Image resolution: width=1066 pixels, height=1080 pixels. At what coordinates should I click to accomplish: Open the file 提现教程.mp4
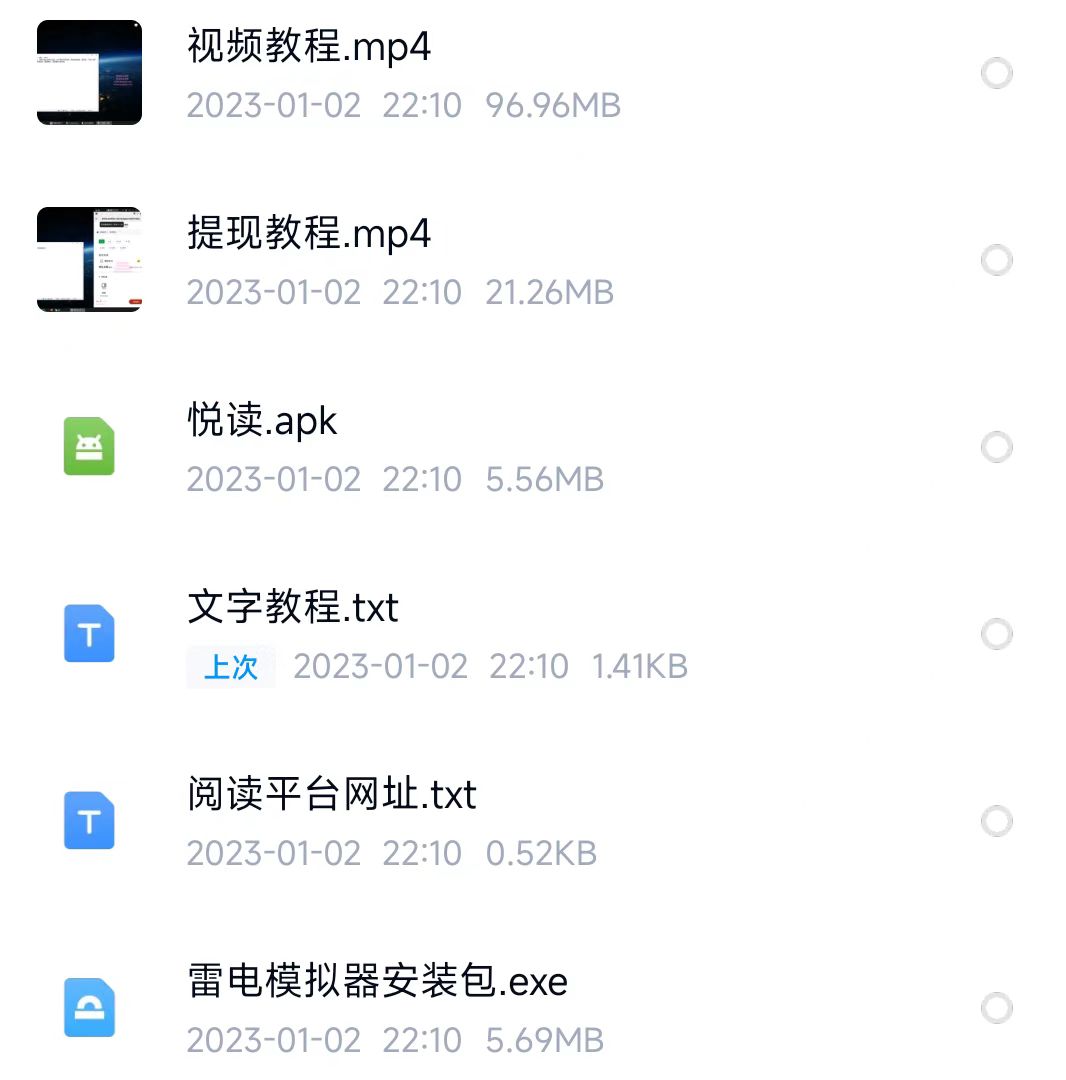tap(308, 233)
